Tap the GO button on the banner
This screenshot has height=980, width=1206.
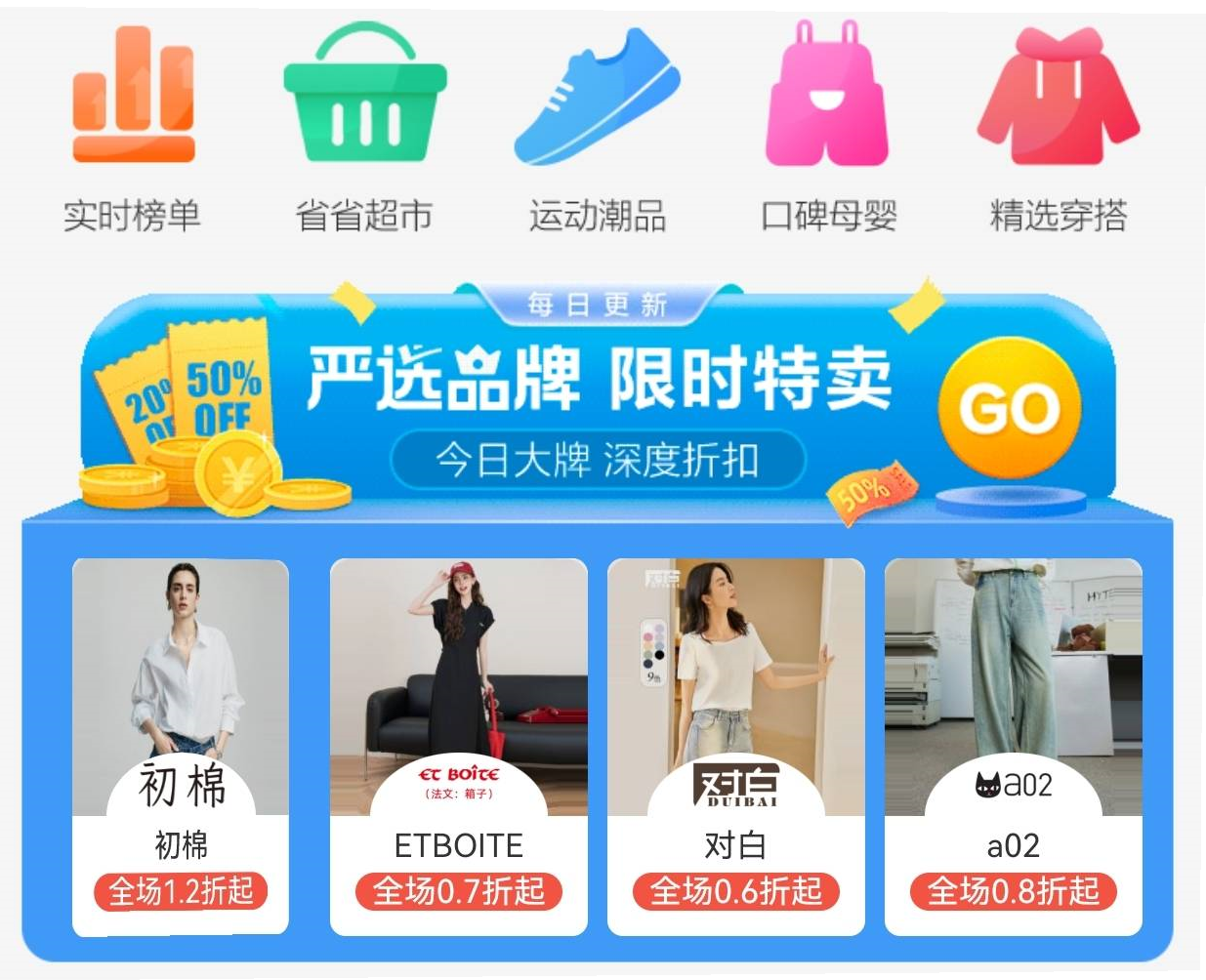point(1010,408)
